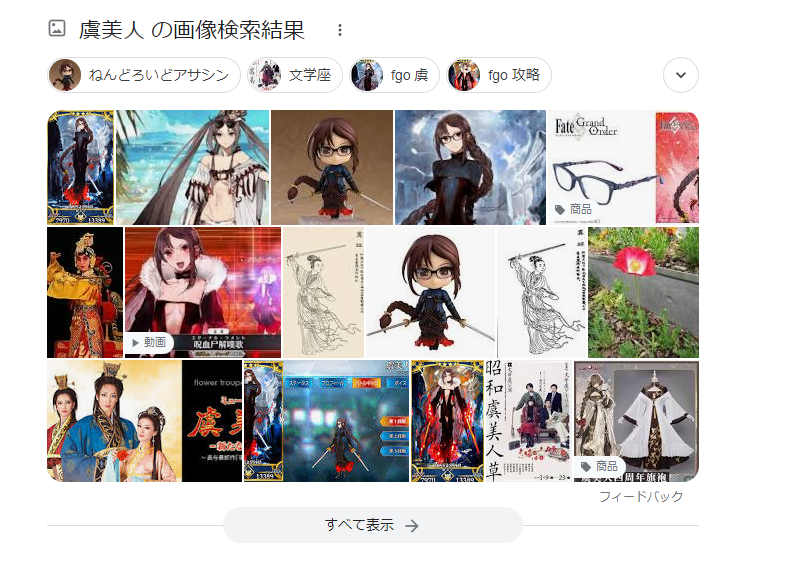Viewport: 799px width, 568px height.
Task: Open the overflow menu beside 虞美人 の画像検索結果
Action: click(x=340, y=31)
